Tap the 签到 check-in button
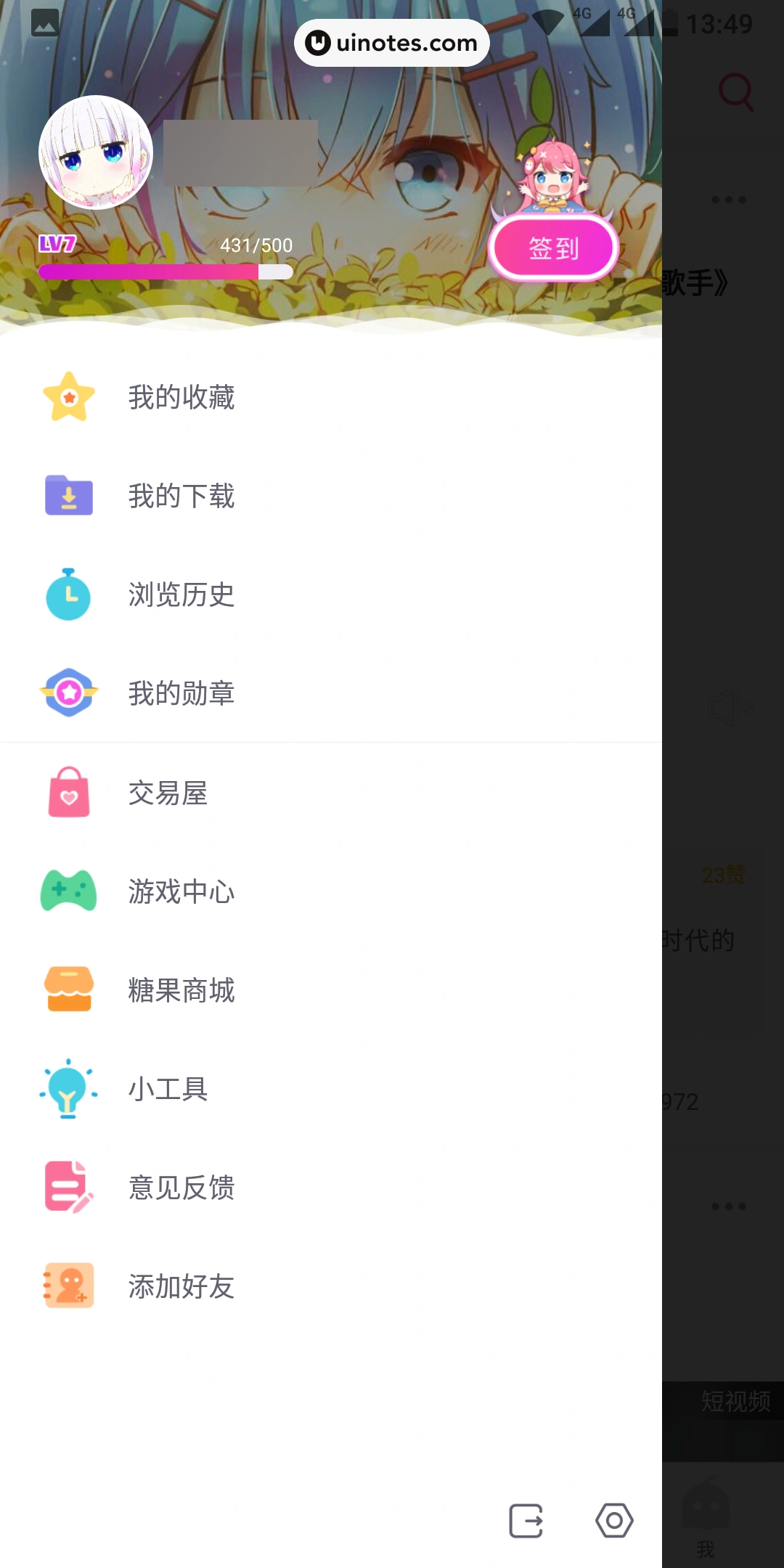Viewport: 784px width, 1568px height. pyautogui.click(x=553, y=249)
